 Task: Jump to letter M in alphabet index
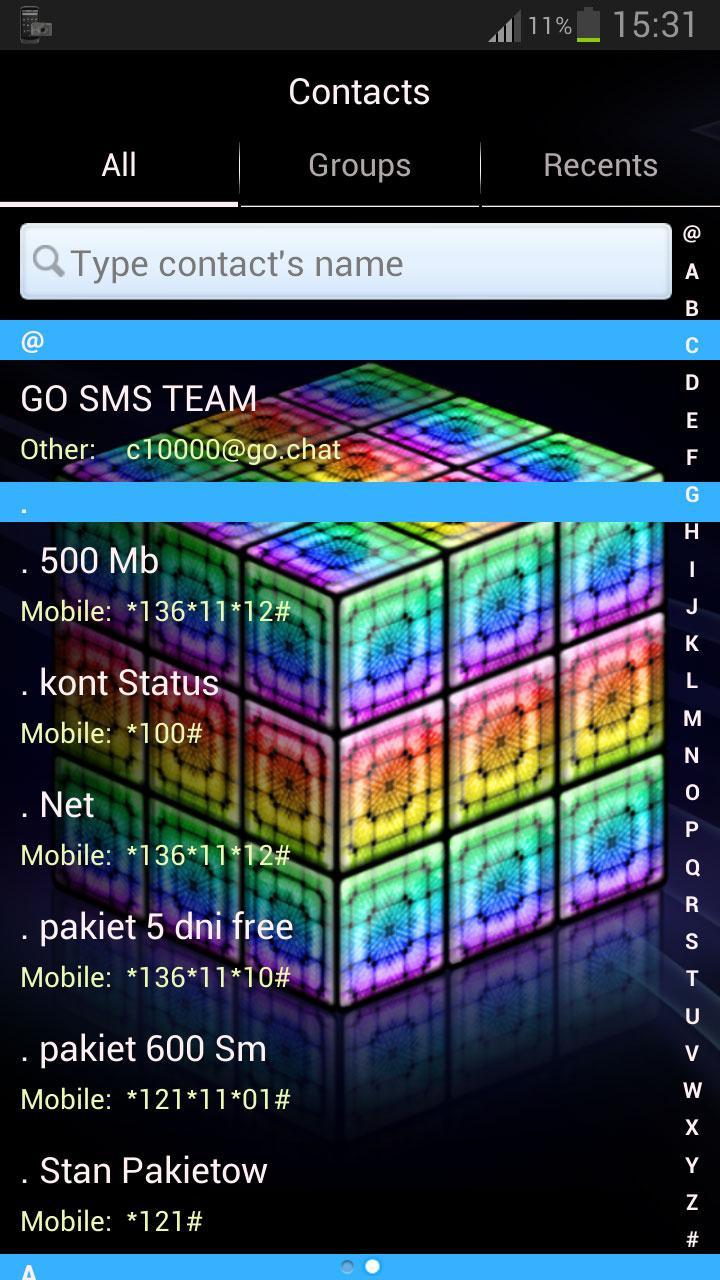tap(692, 717)
